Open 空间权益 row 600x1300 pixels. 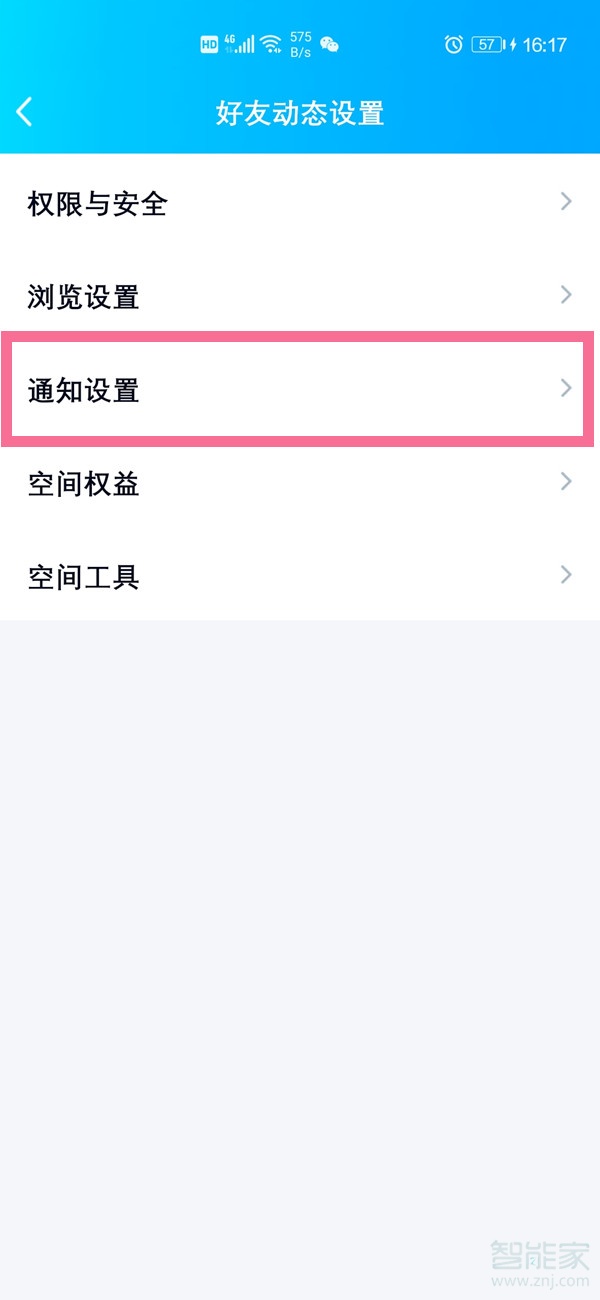(300, 483)
